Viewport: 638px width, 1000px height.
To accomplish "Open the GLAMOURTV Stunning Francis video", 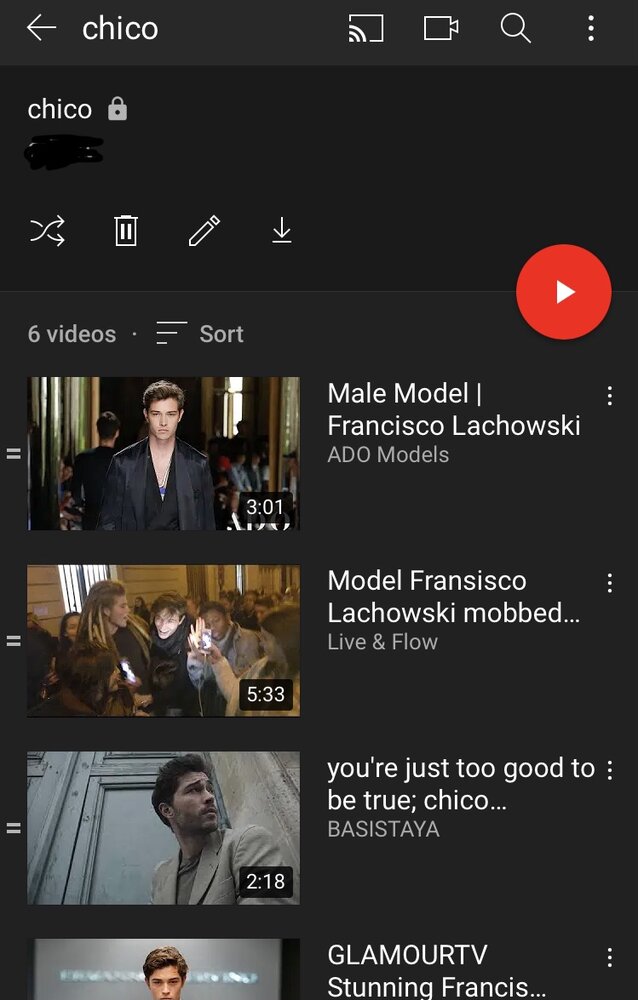I will 163,970.
